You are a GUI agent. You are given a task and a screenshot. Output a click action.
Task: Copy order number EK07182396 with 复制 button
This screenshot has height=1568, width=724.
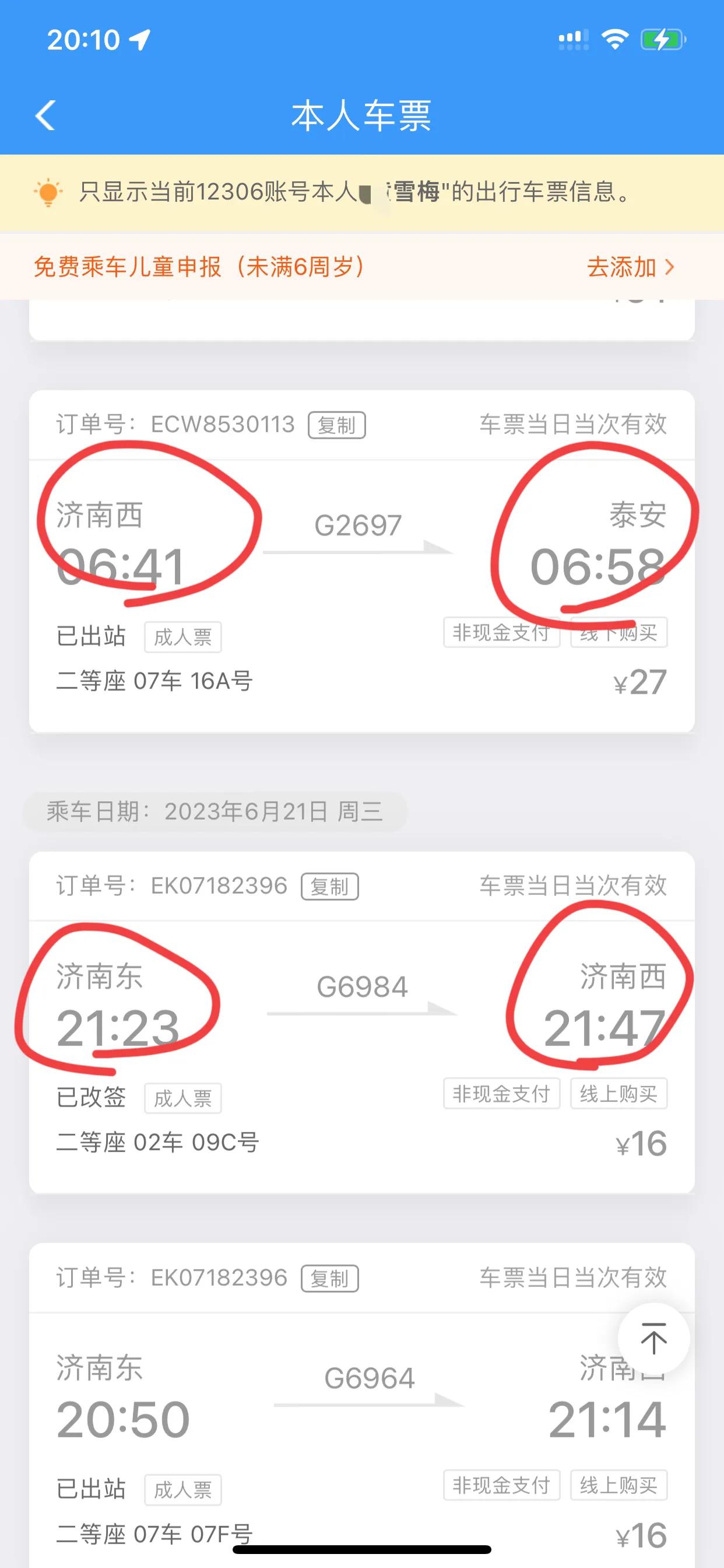click(x=331, y=887)
